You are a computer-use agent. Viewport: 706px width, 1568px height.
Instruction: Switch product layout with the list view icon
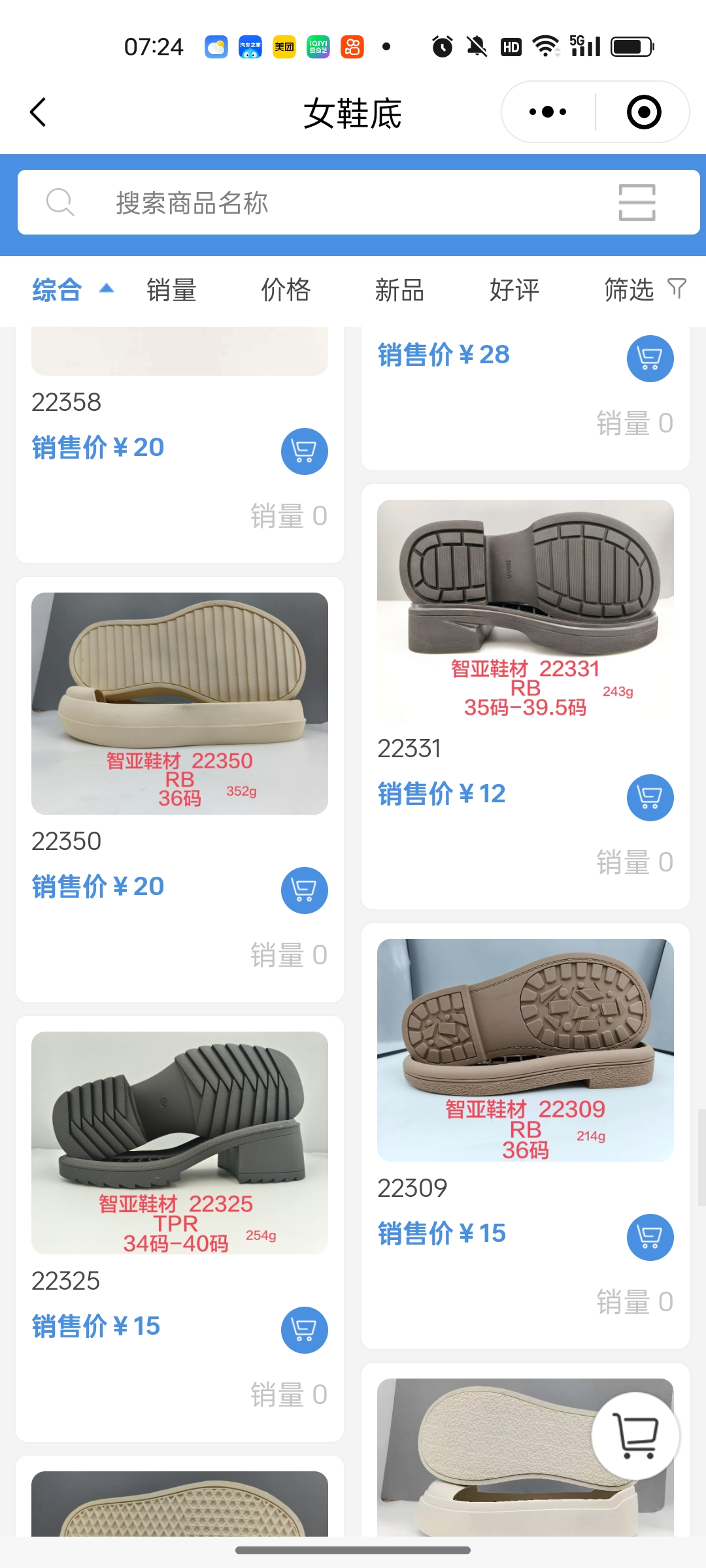(x=637, y=203)
